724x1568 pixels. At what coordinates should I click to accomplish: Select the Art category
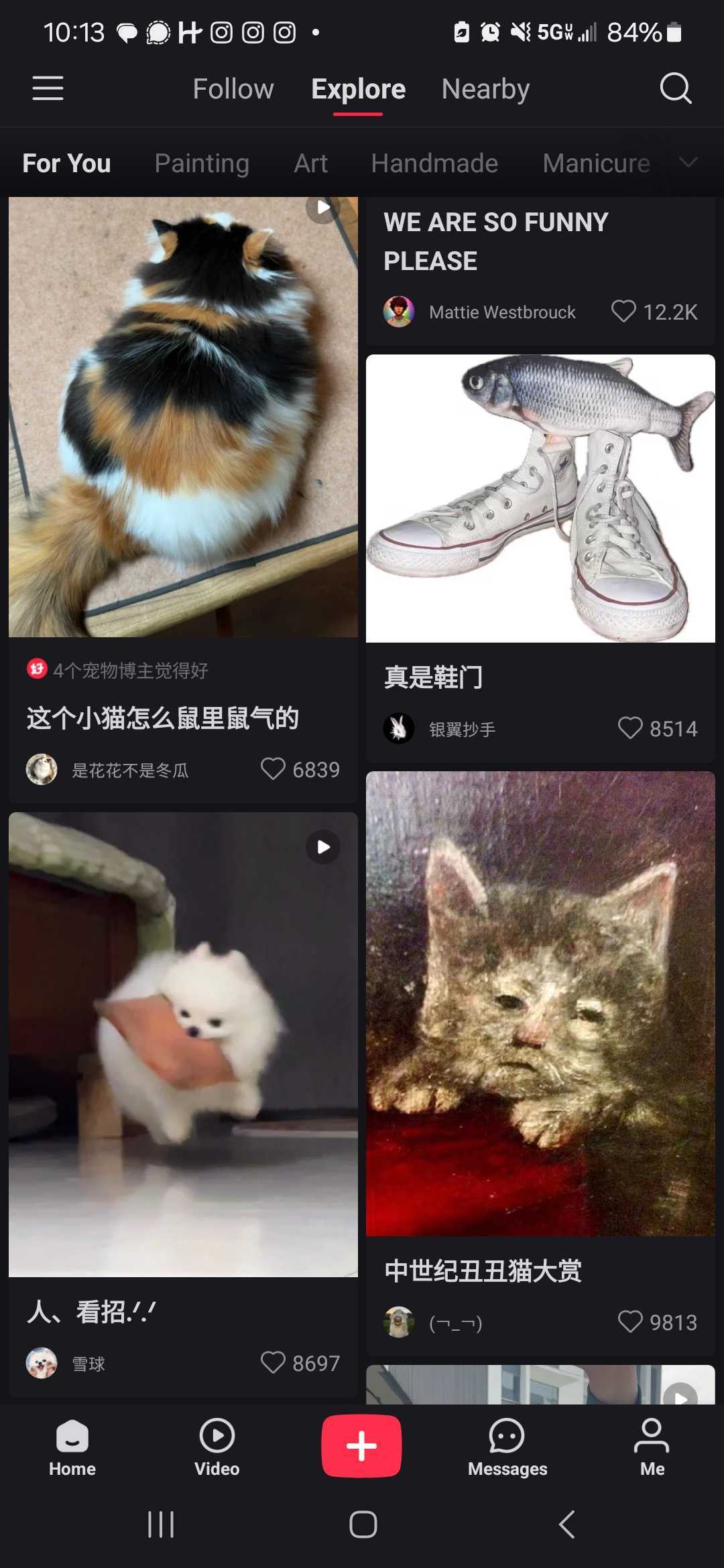310,164
